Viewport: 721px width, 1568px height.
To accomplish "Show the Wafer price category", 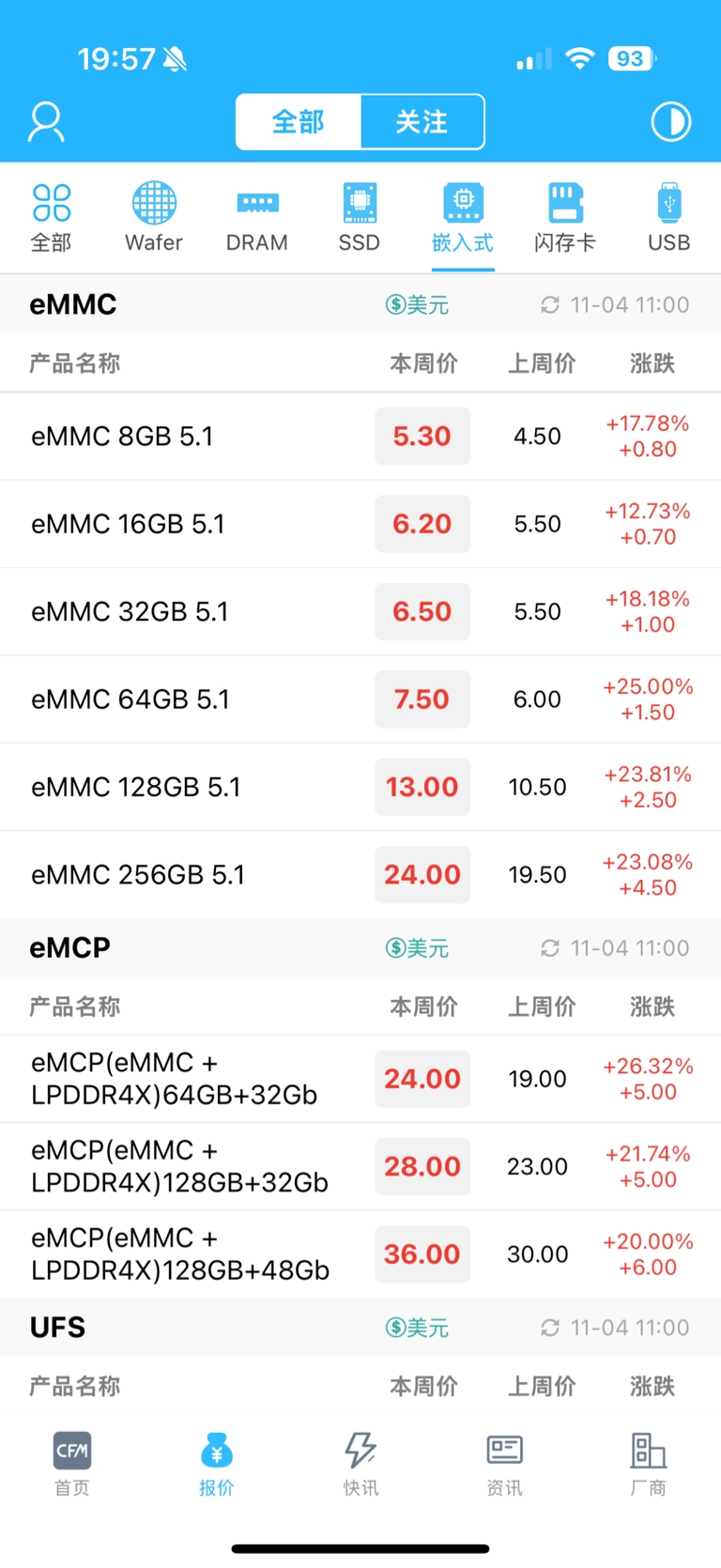I will (154, 218).
